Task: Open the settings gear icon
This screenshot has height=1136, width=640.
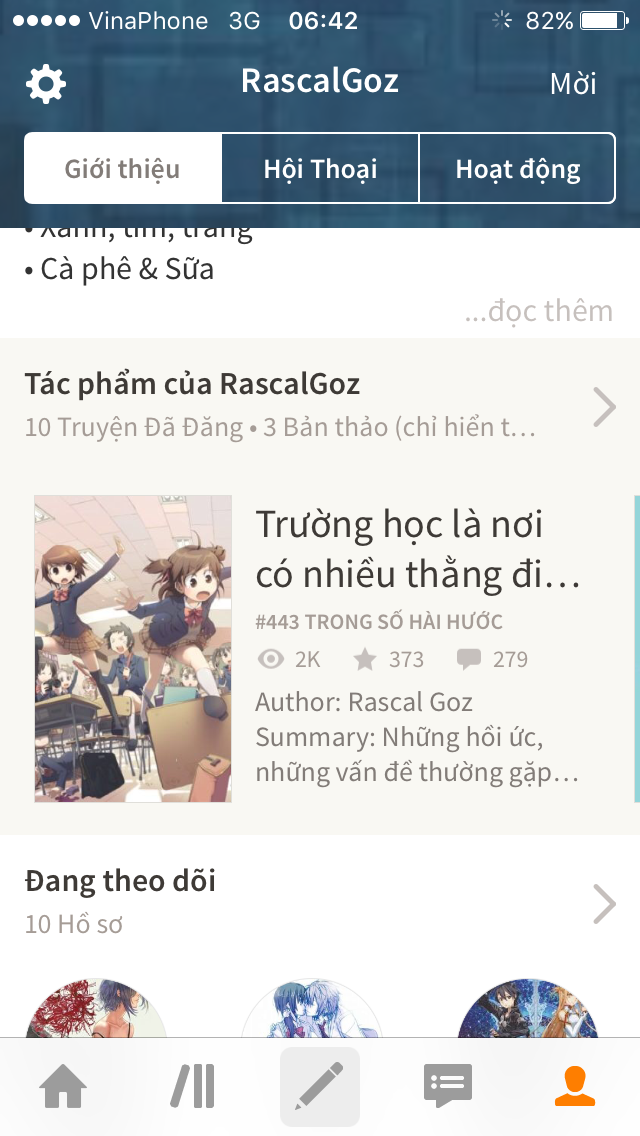Action: pyautogui.click(x=46, y=84)
